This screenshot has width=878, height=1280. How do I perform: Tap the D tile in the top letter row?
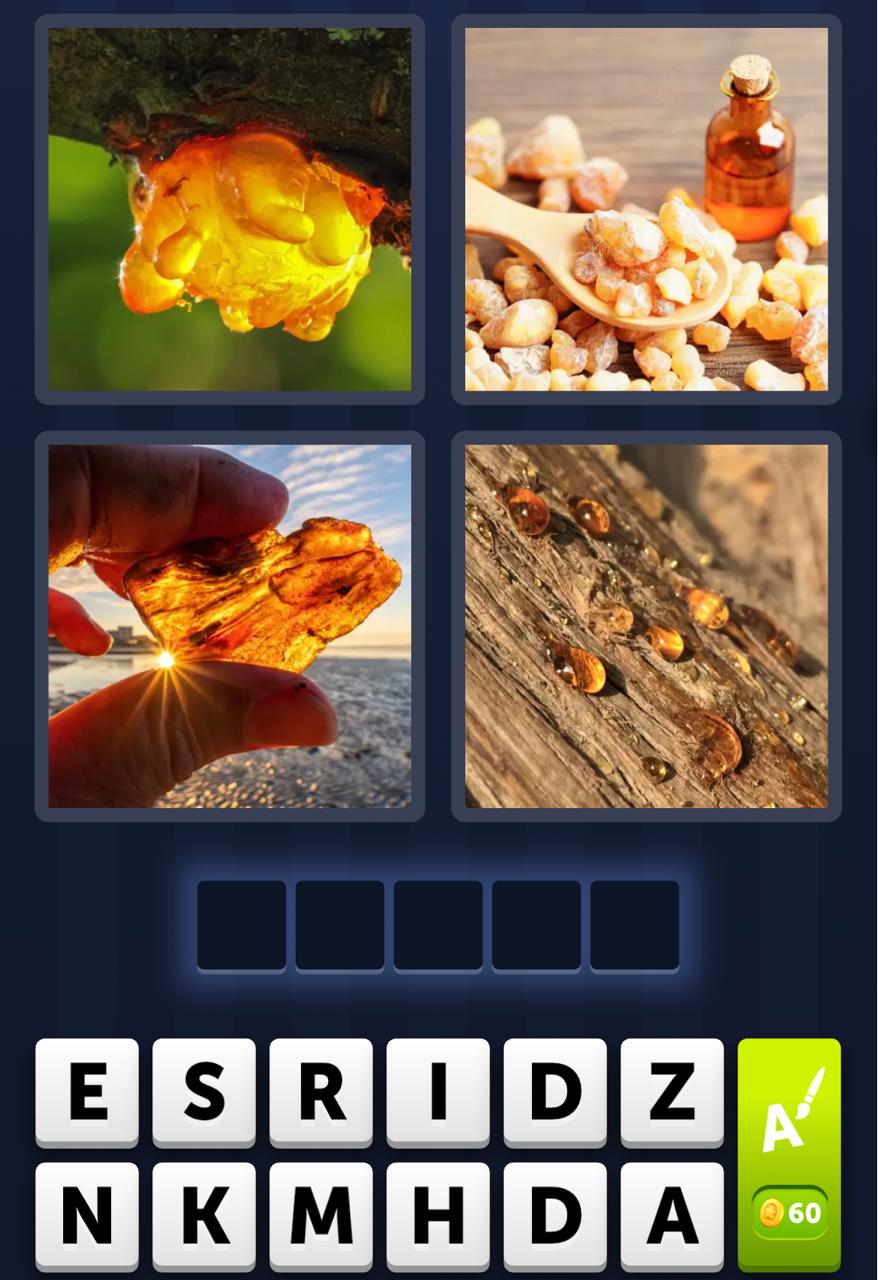click(x=553, y=1092)
